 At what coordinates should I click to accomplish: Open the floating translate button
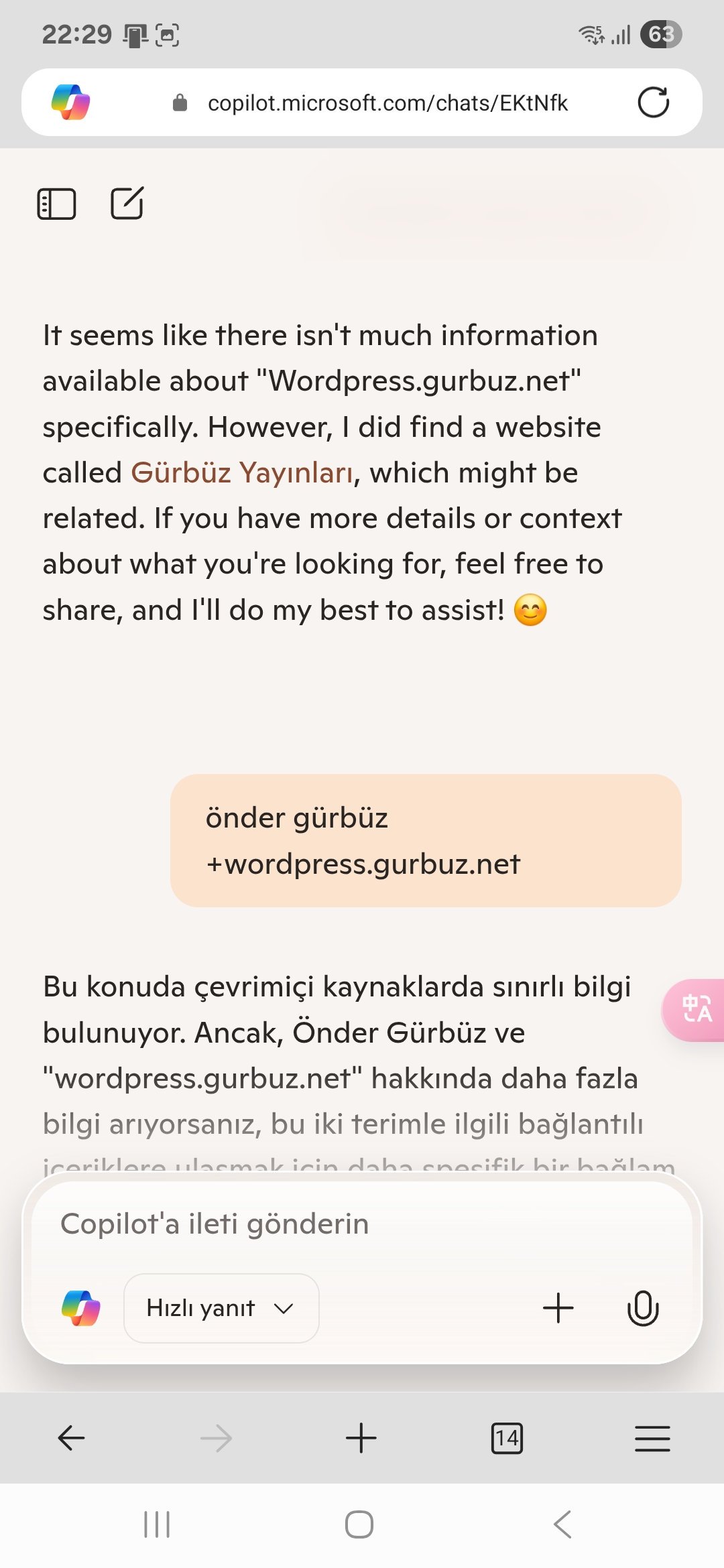[696, 1010]
